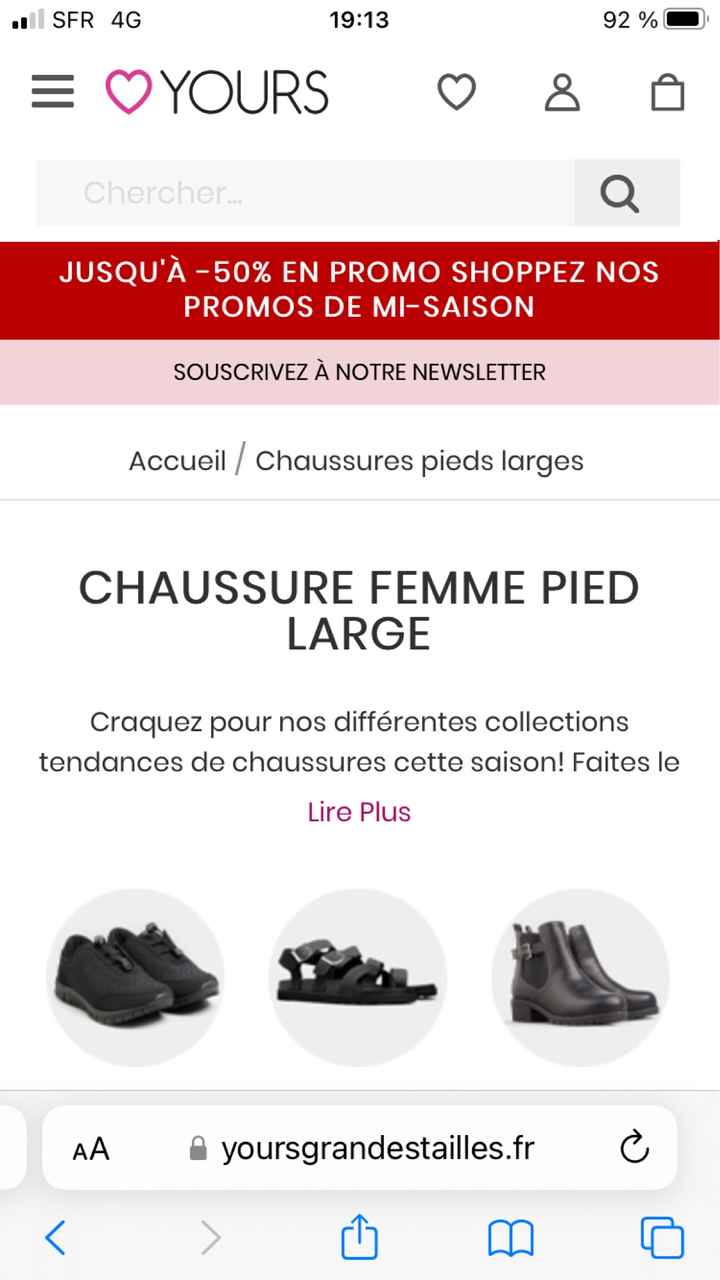Expand the description with Lire Plus
This screenshot has height=1280, width=720.
coord(359,811)
